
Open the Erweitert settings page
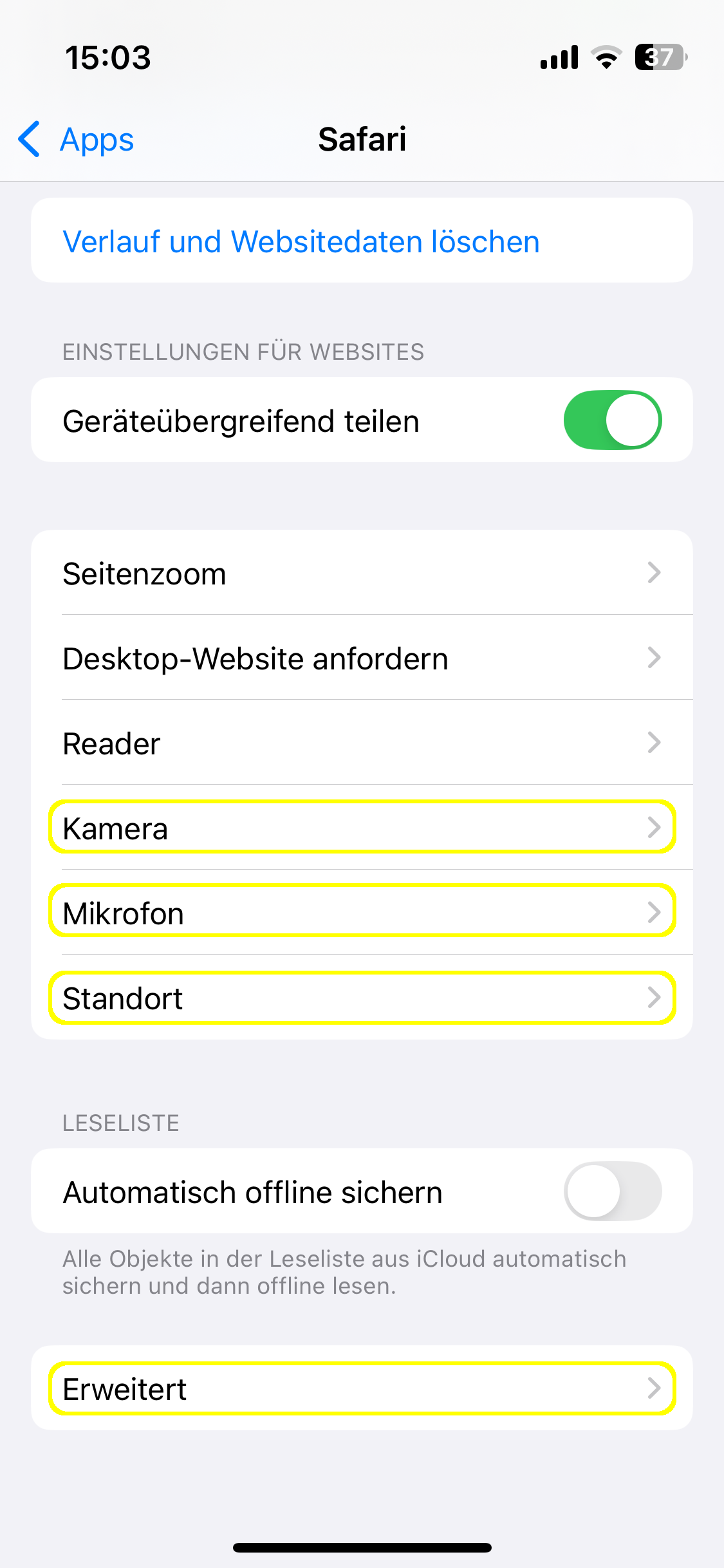tap(362, 1389)
